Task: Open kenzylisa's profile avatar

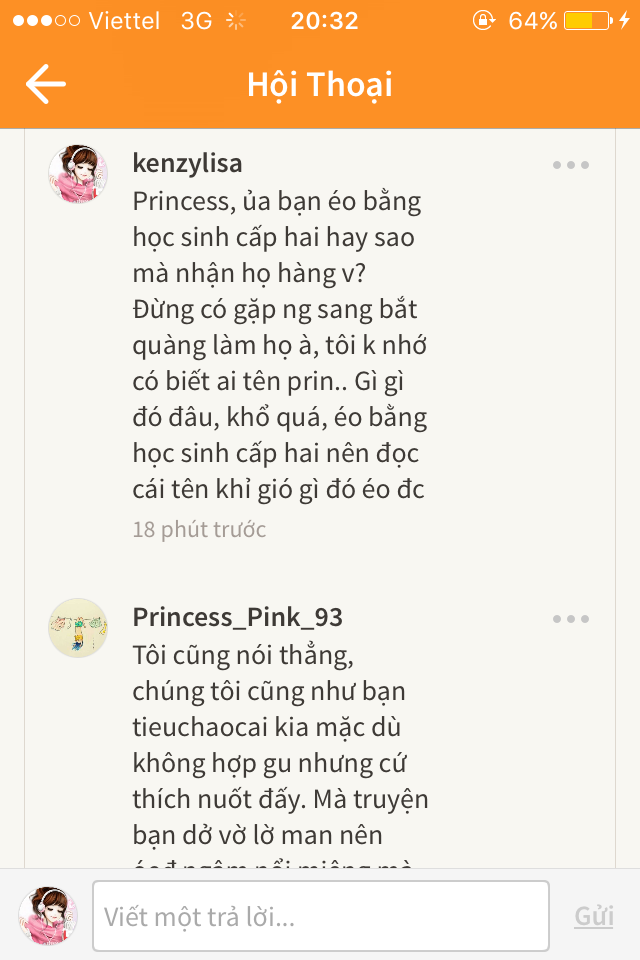Action: coord(78,175)
